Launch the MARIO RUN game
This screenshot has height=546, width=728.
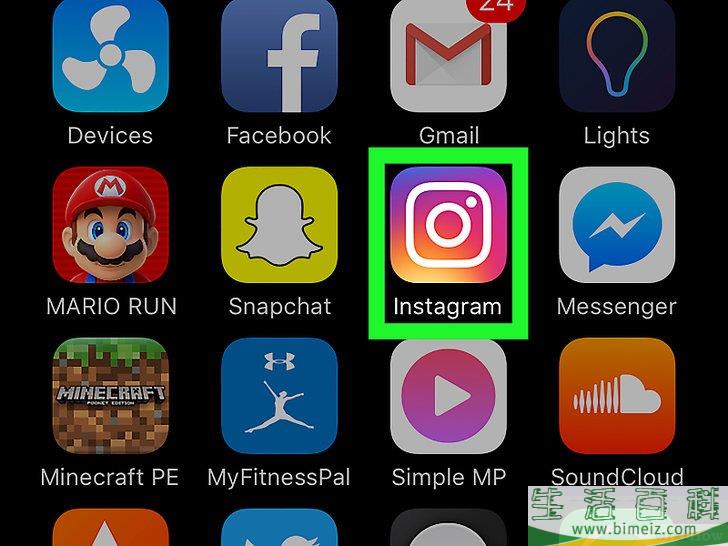tap(110, 226)
